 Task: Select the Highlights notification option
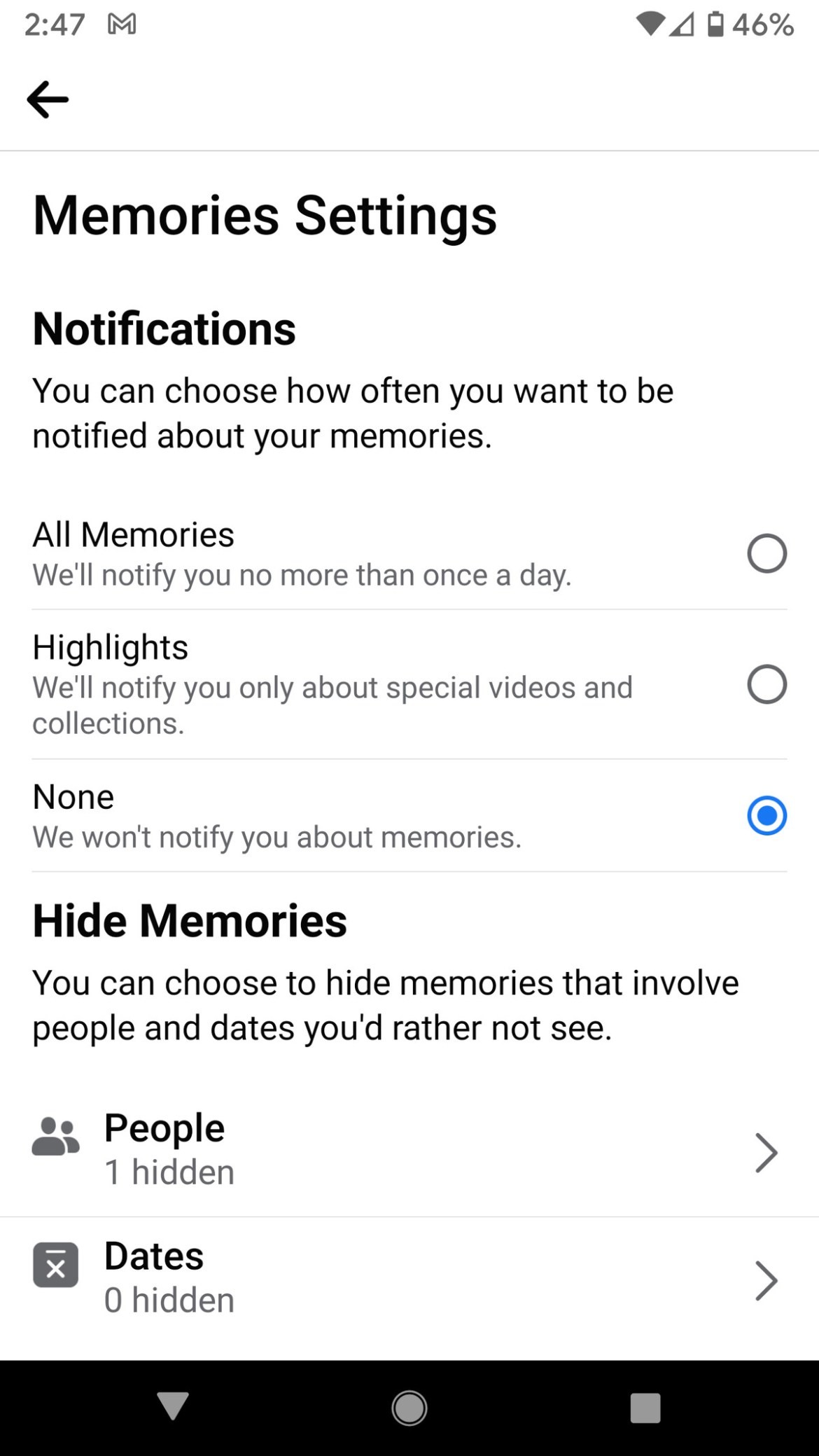click(x=766, y=685)
